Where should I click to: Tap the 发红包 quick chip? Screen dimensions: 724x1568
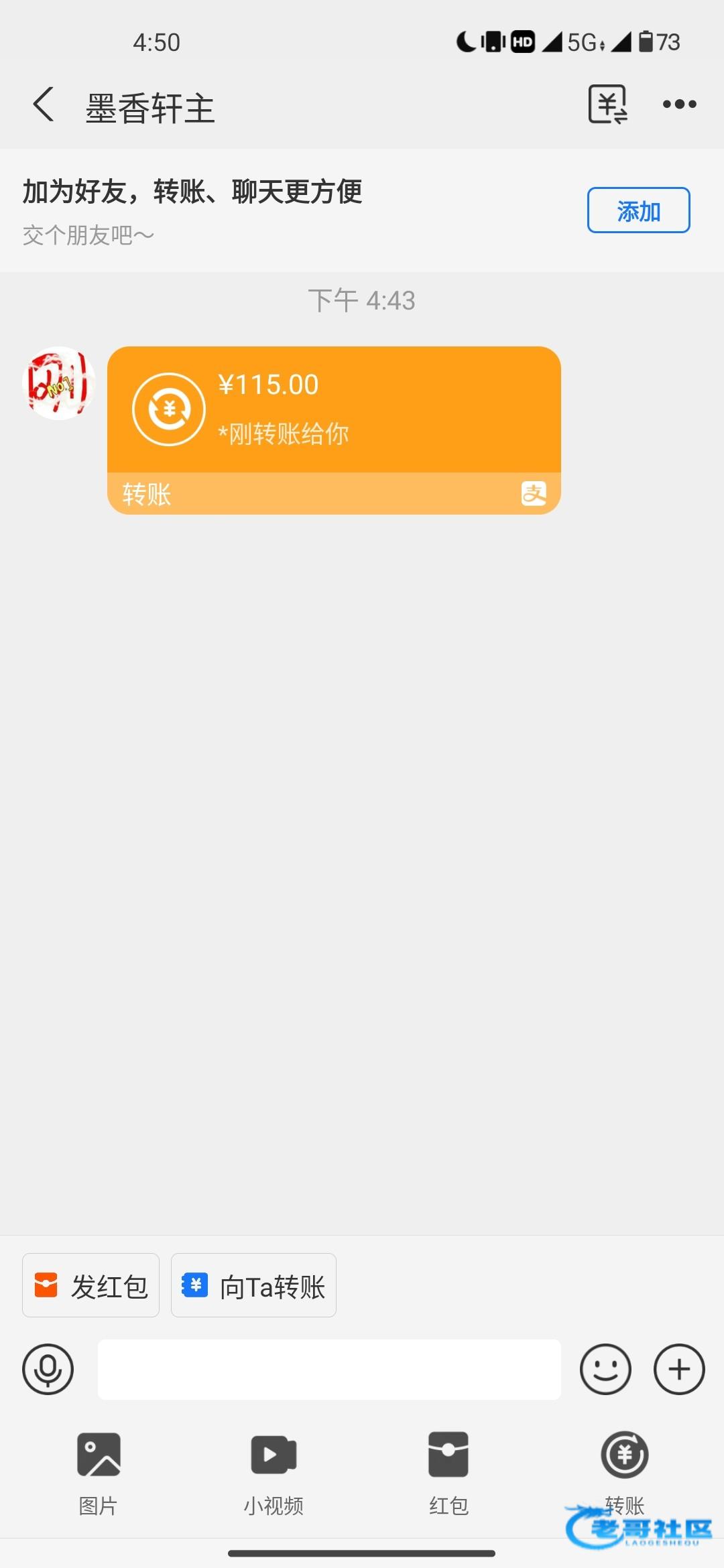pos(91,1285)
